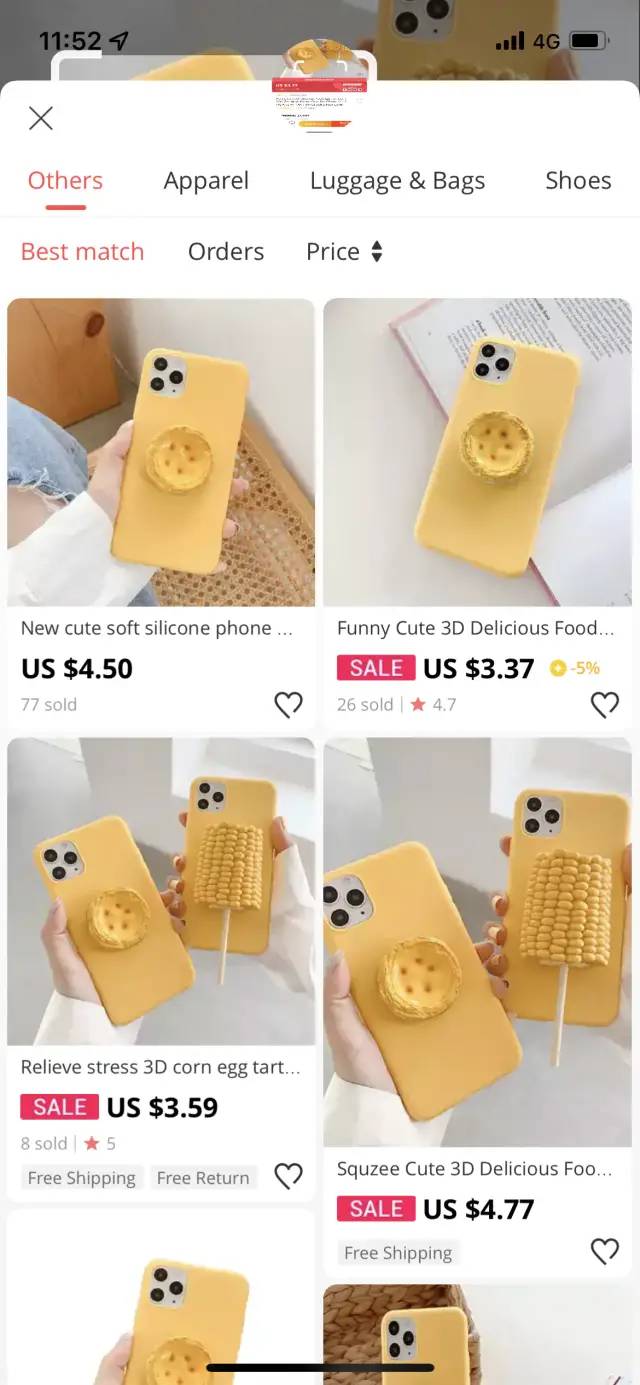Switch to the Apparel tab
Screen dimensions: 640x1385
pos(206,181)
